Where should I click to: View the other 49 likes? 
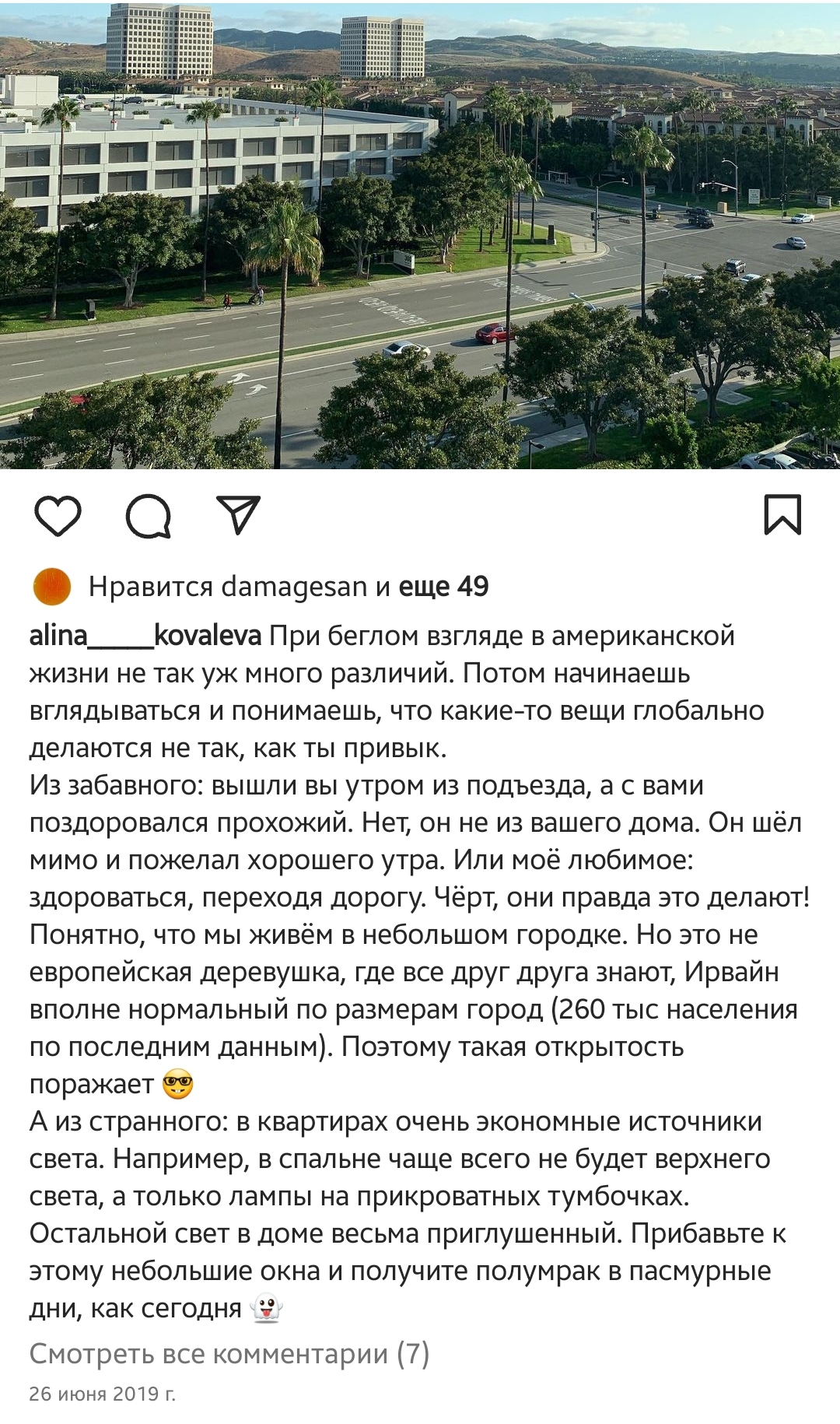(x=443, y=587)
